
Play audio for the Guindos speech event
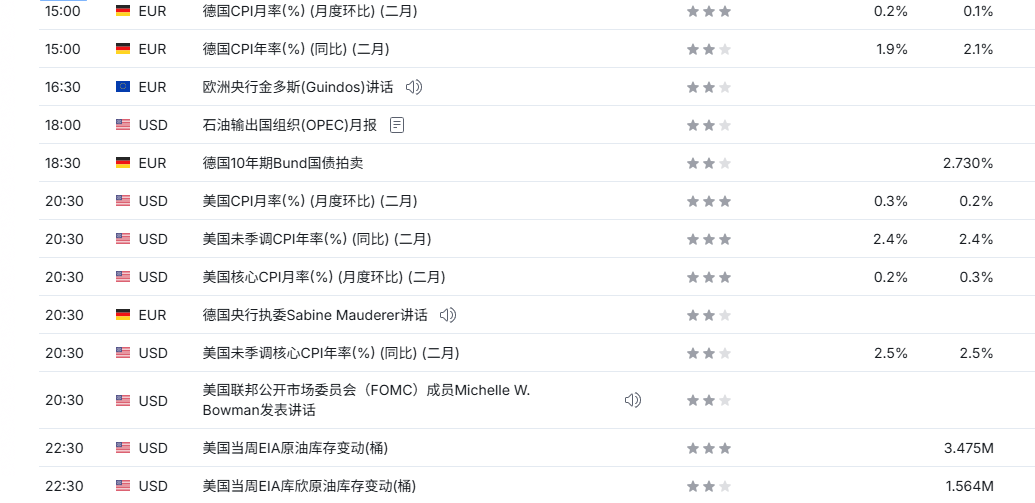tap(414, 87)
